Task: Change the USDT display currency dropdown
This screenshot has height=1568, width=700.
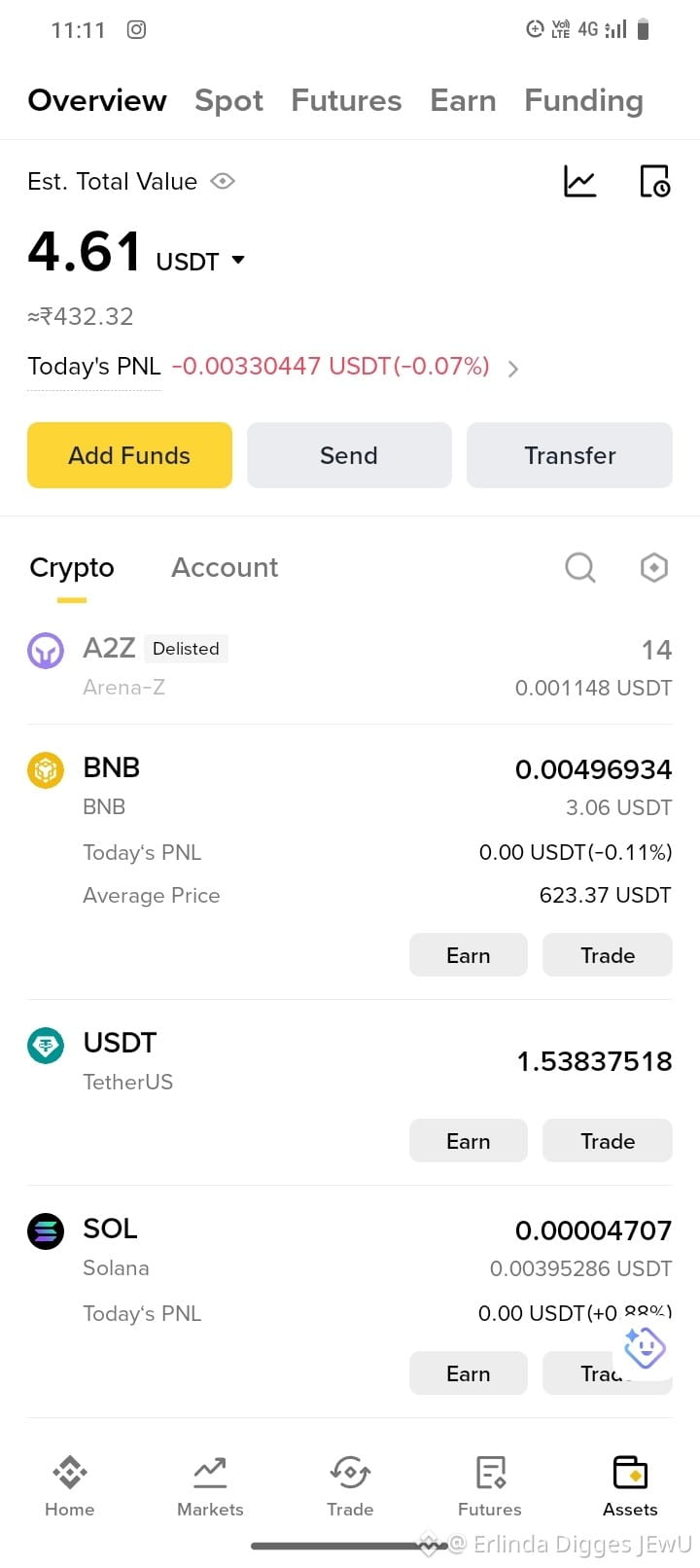Action: coord(238,260)
